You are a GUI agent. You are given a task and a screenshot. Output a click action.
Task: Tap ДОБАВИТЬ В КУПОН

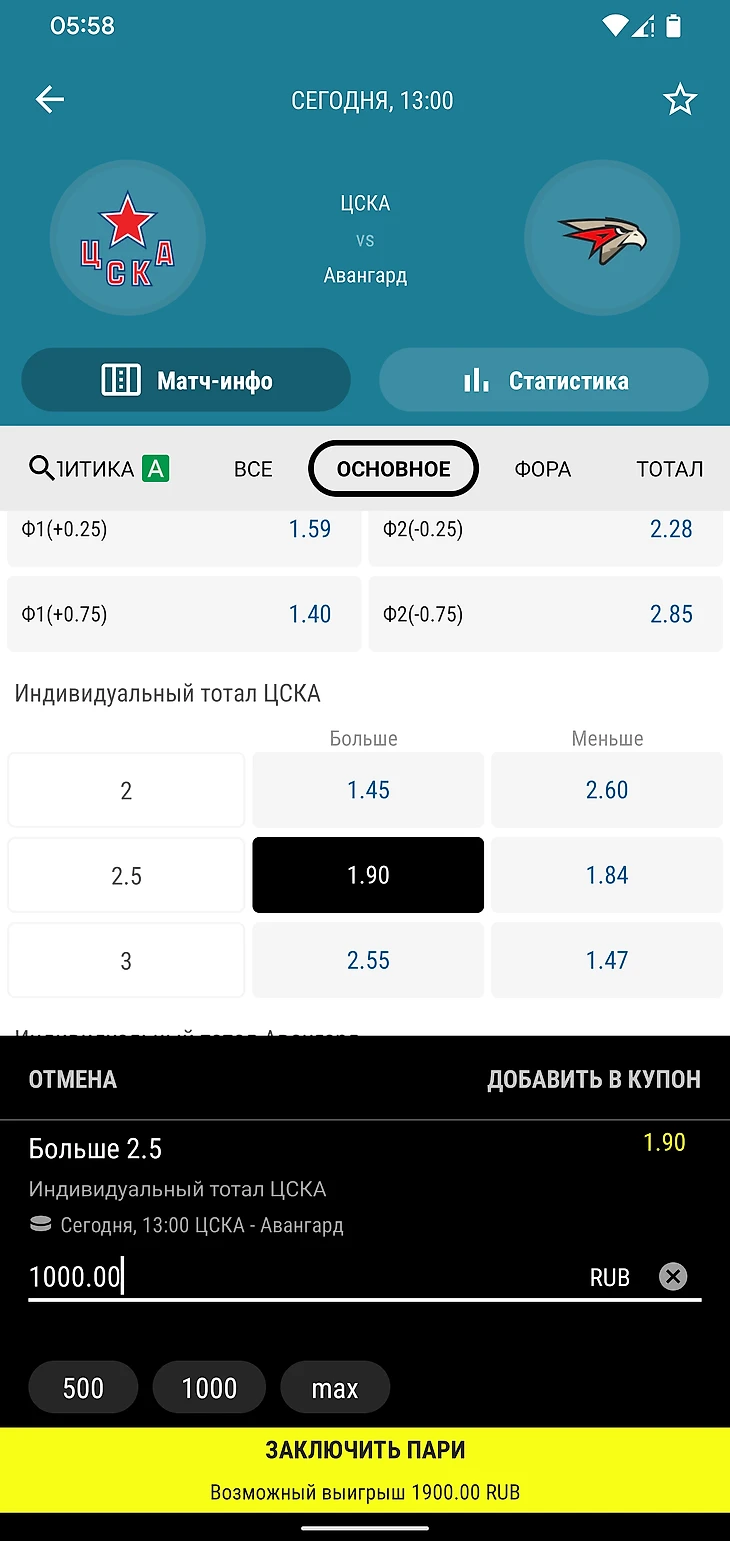click(593, 1079)
